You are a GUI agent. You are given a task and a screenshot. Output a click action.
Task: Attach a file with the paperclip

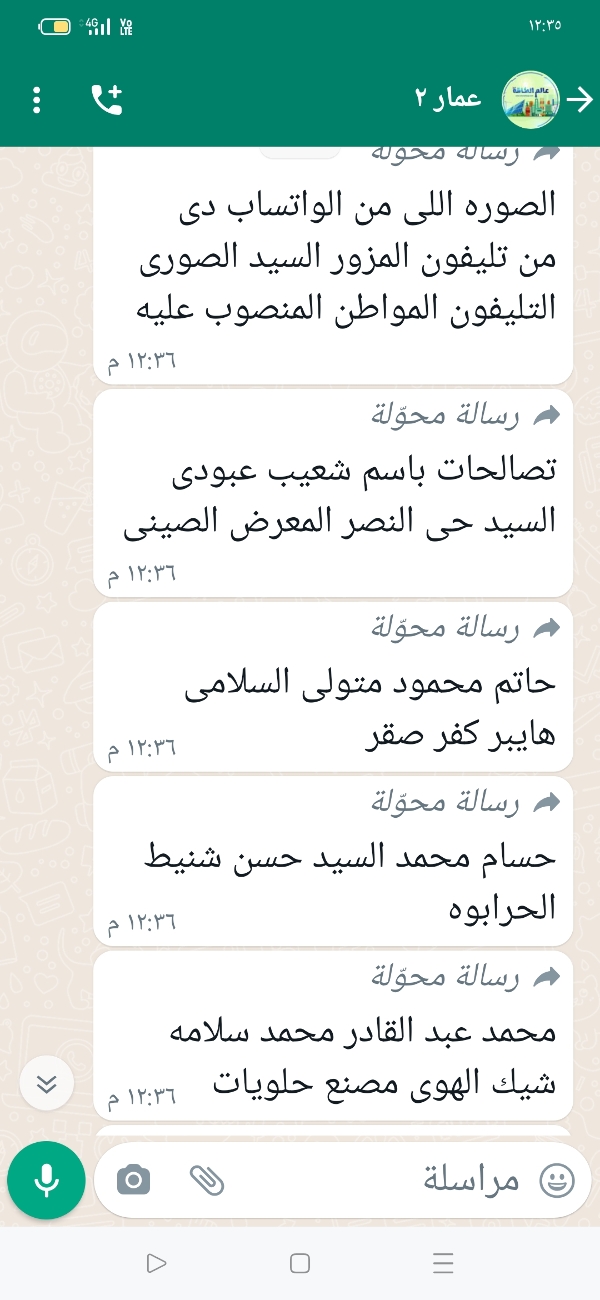point(207,1180)
